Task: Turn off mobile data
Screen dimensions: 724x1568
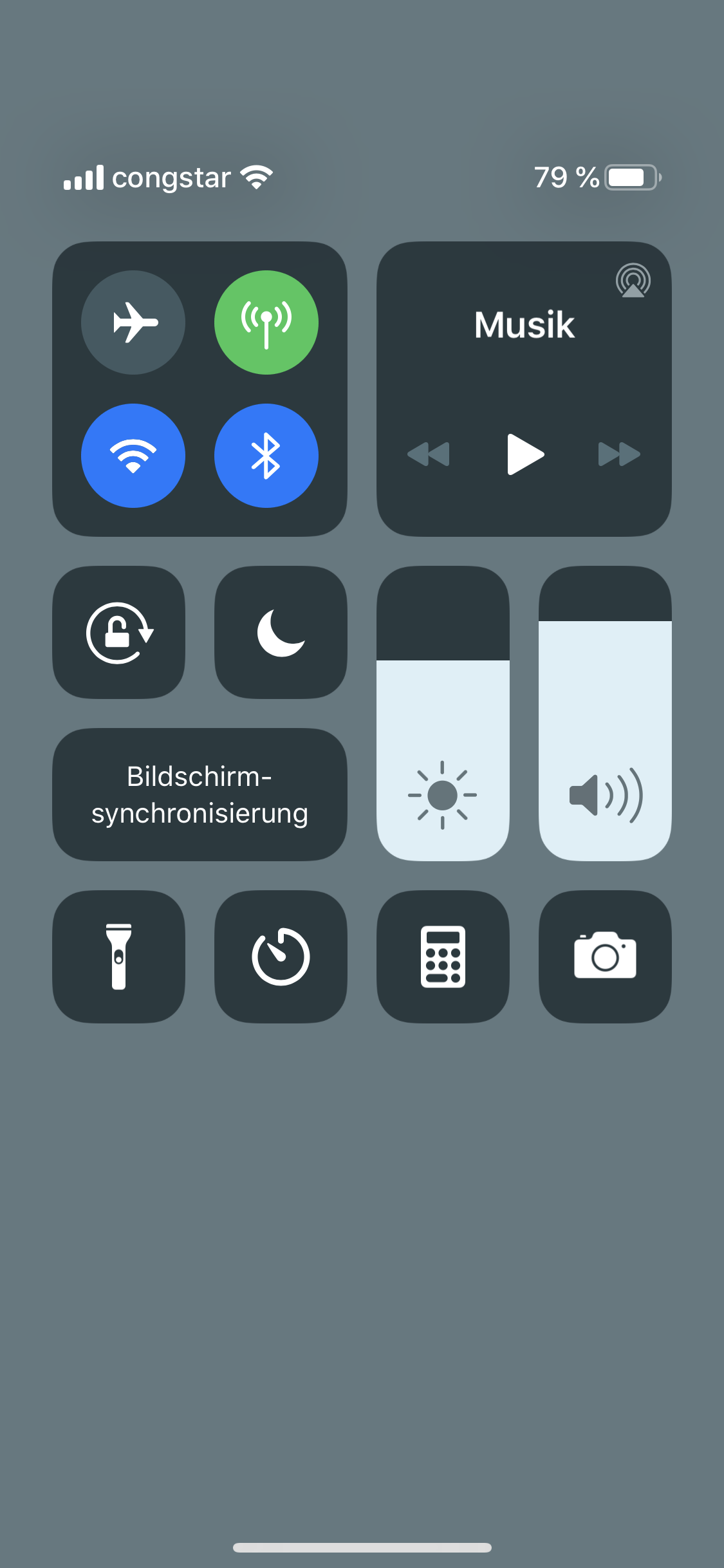Action: tap(266, 322)
